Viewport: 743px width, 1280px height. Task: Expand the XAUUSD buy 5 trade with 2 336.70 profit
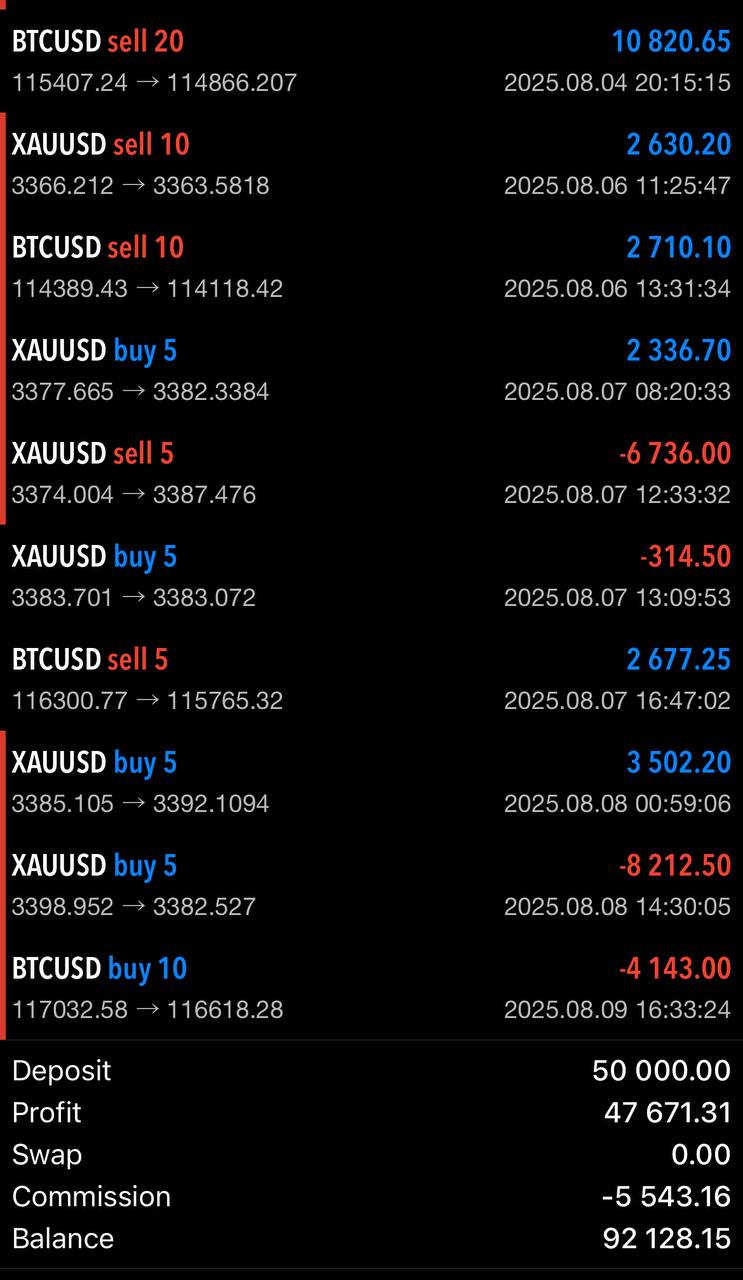[371, 370]
